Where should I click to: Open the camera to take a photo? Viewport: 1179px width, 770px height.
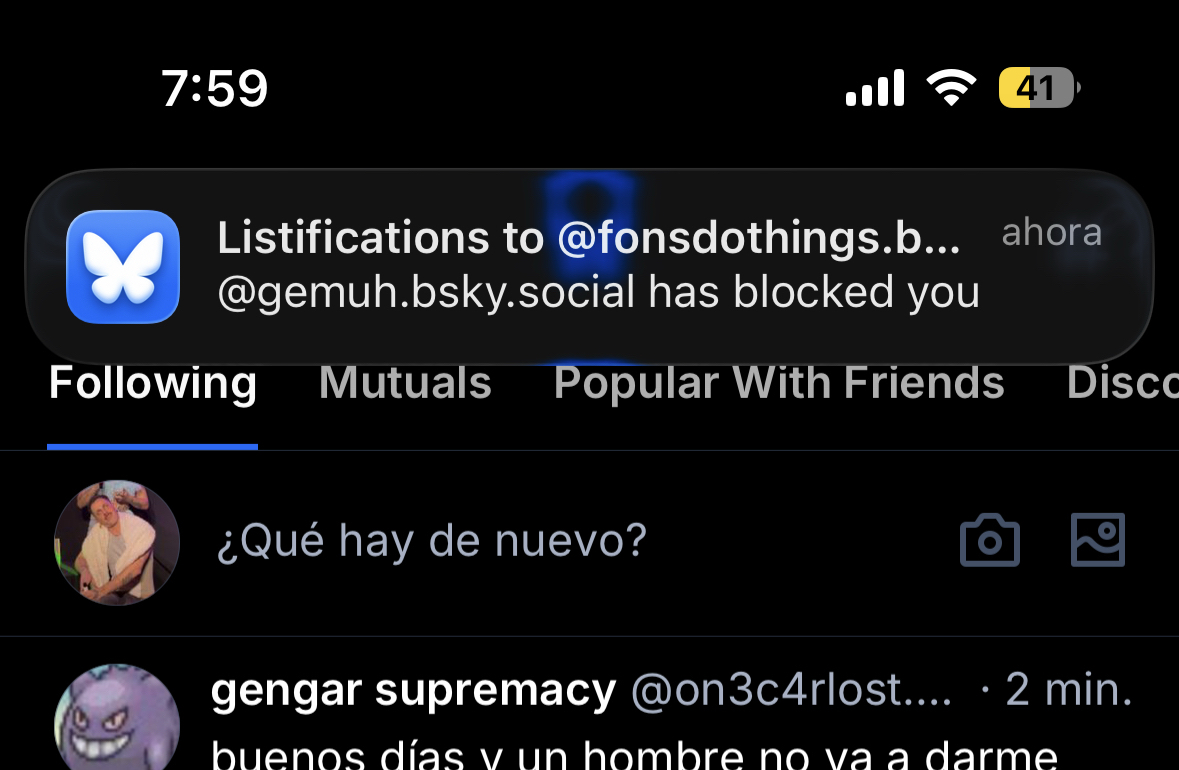click(989, 541)
